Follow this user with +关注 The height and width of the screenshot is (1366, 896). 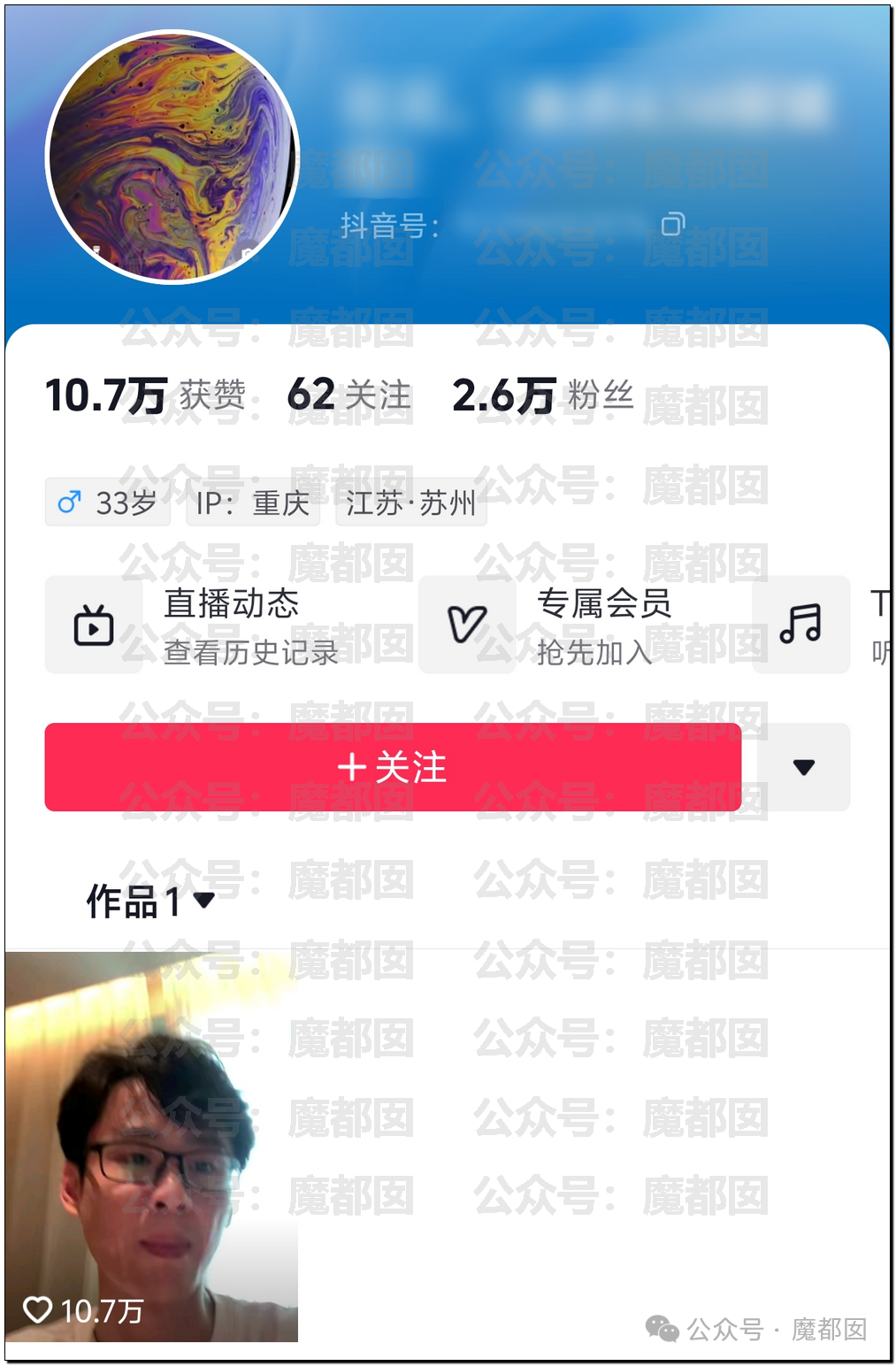[x=393, y=767]
